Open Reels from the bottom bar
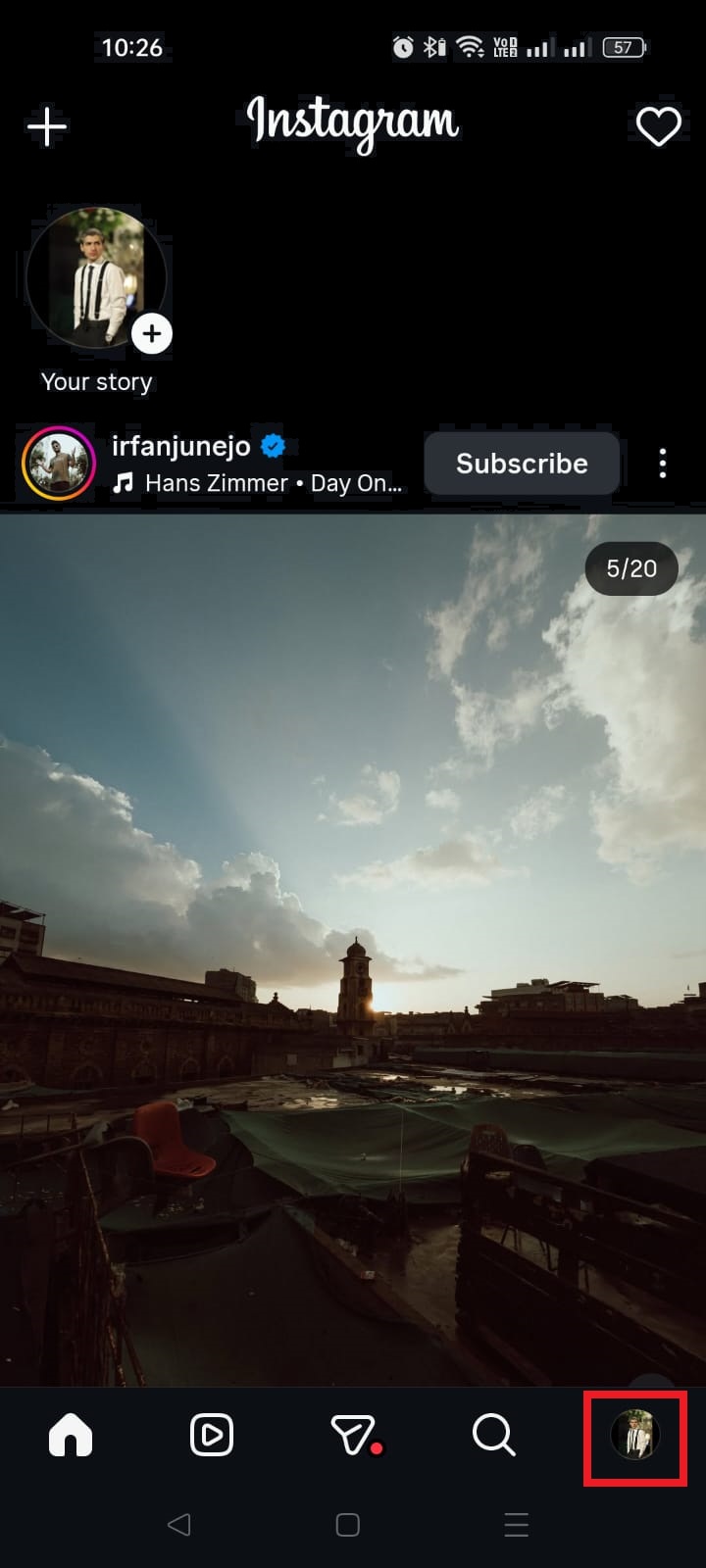Image resolution: width=706 pixels, height=1568 pixels. (211, 1435)
